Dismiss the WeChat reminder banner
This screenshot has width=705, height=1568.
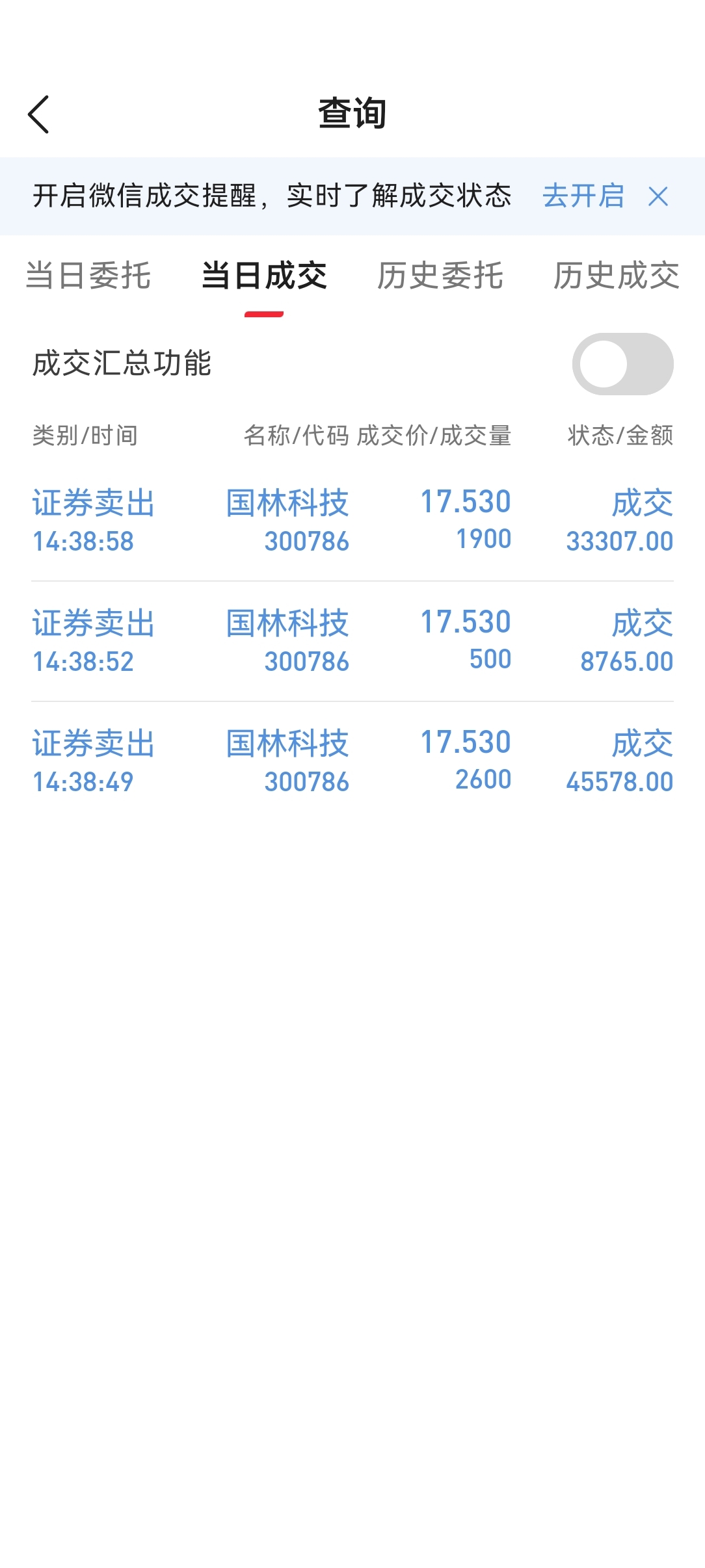(x=658, y=196)
